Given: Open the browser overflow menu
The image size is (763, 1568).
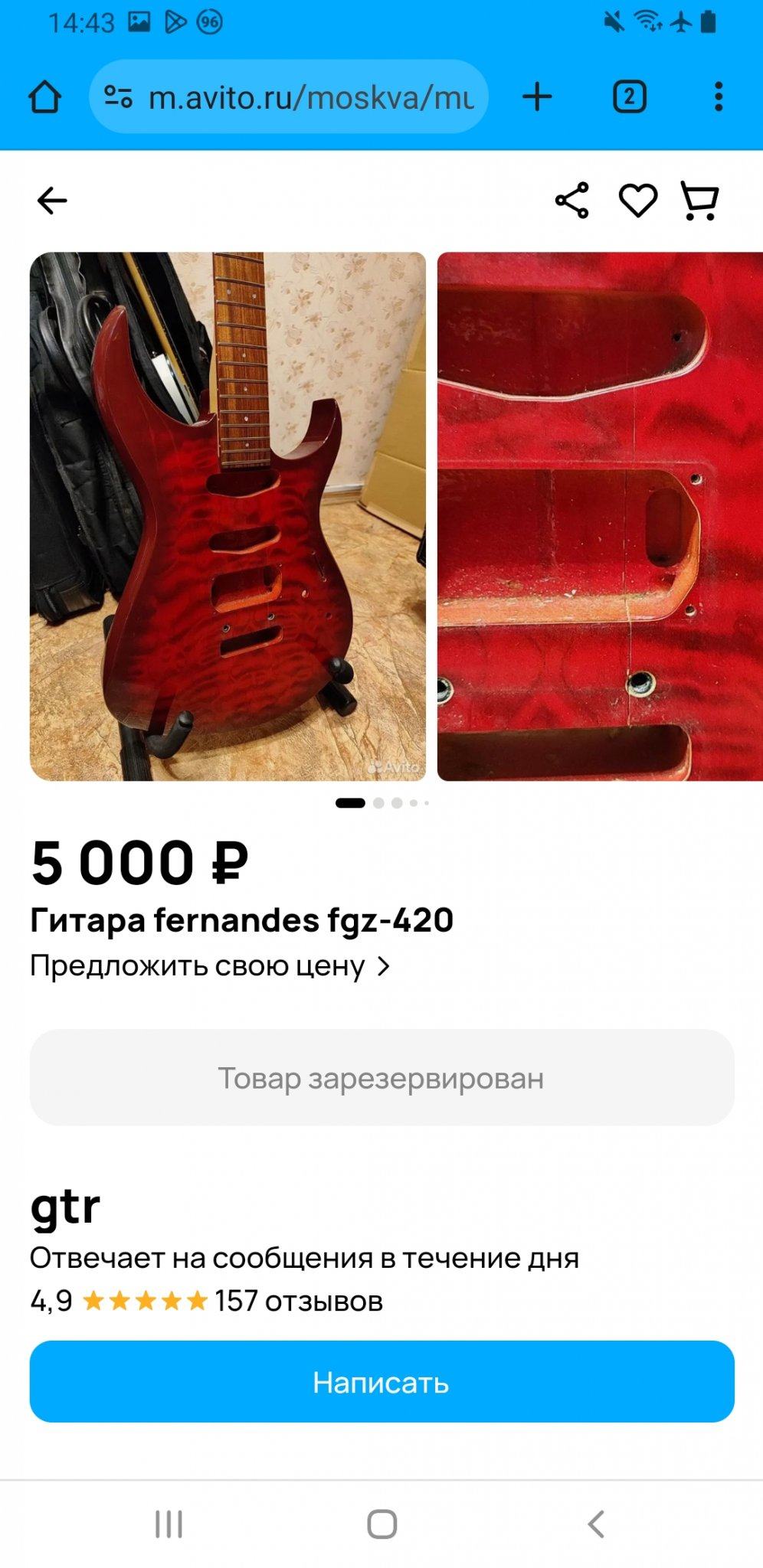Looking at the screenshot, I should 718,97.
